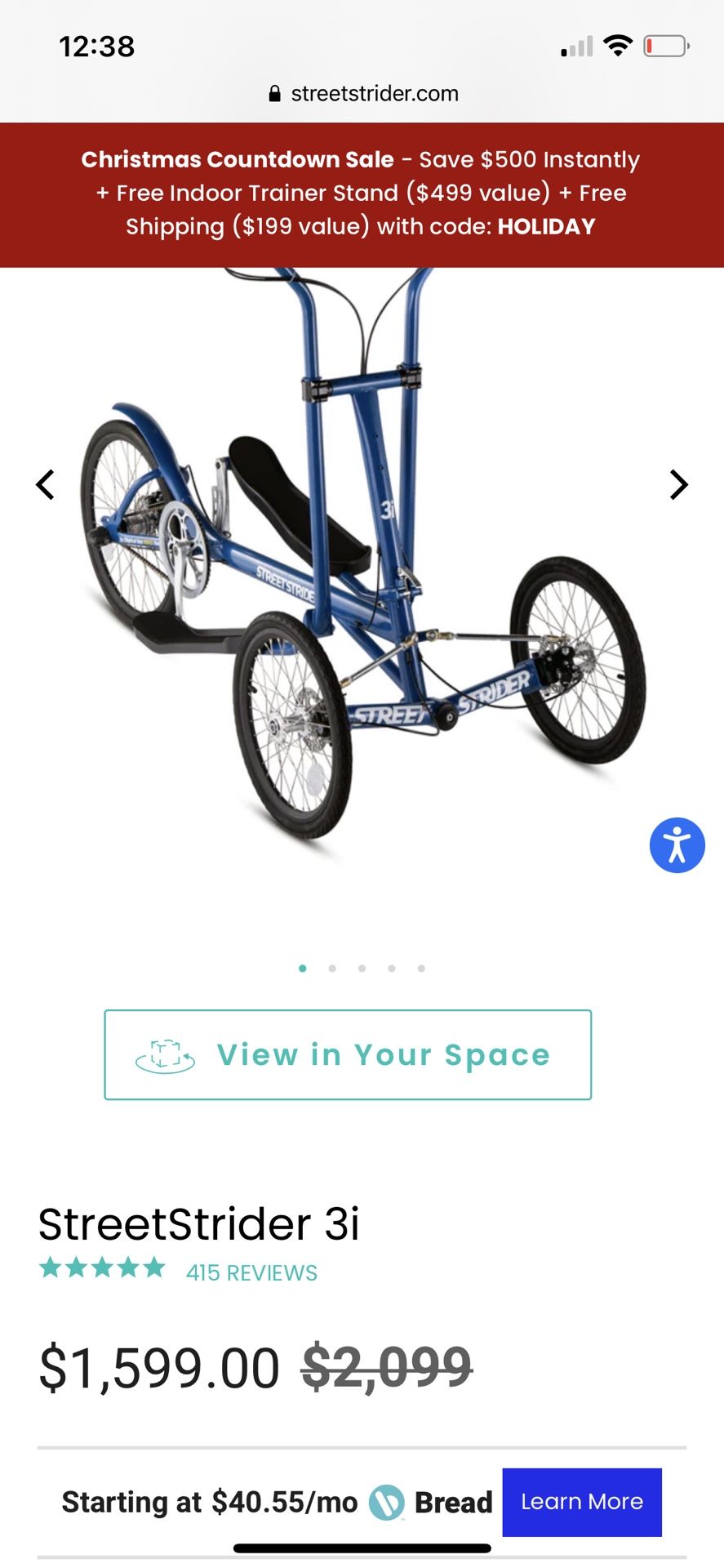Tap View in Your Space
The height and width of the screenshot is (1568, 724).
348,1054
